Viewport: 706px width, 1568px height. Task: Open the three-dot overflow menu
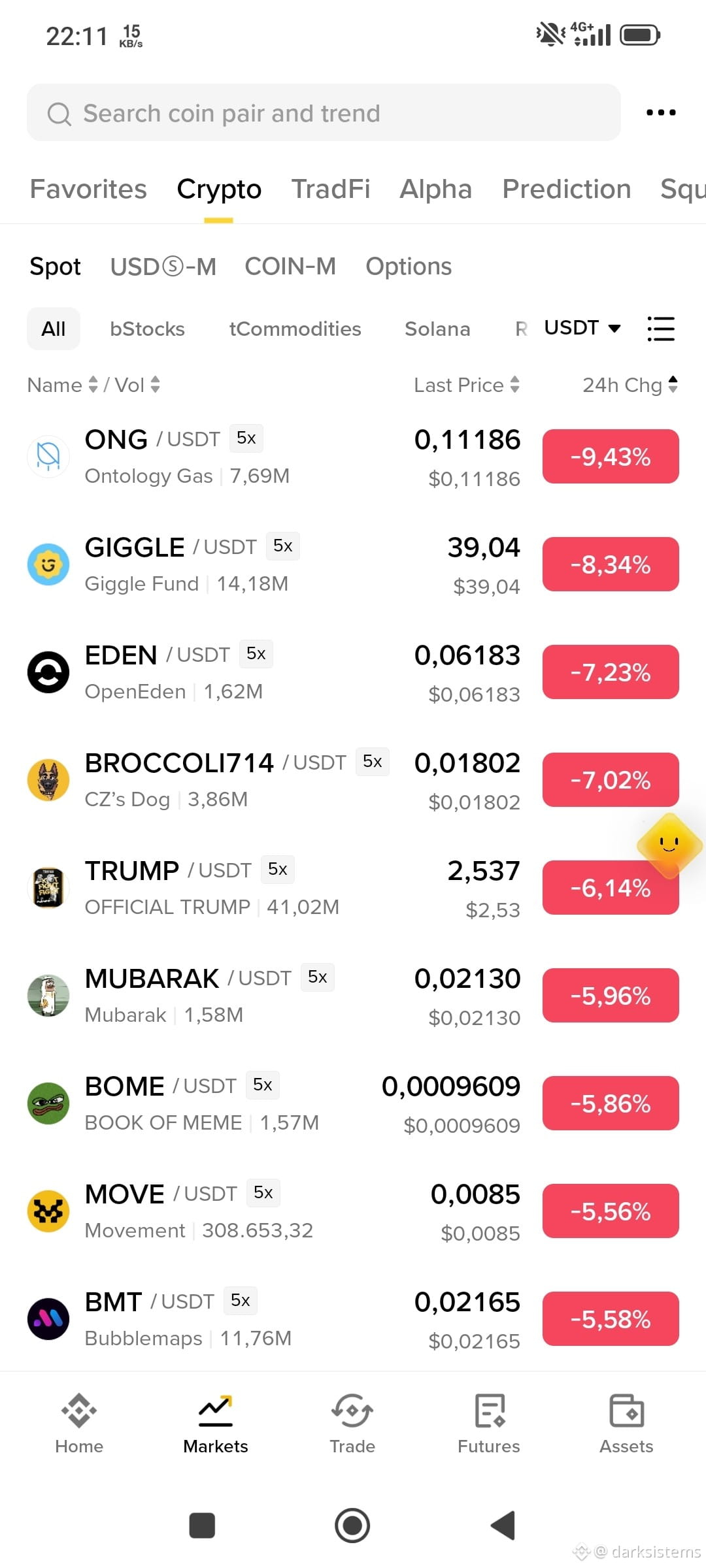tap(660, 112)
